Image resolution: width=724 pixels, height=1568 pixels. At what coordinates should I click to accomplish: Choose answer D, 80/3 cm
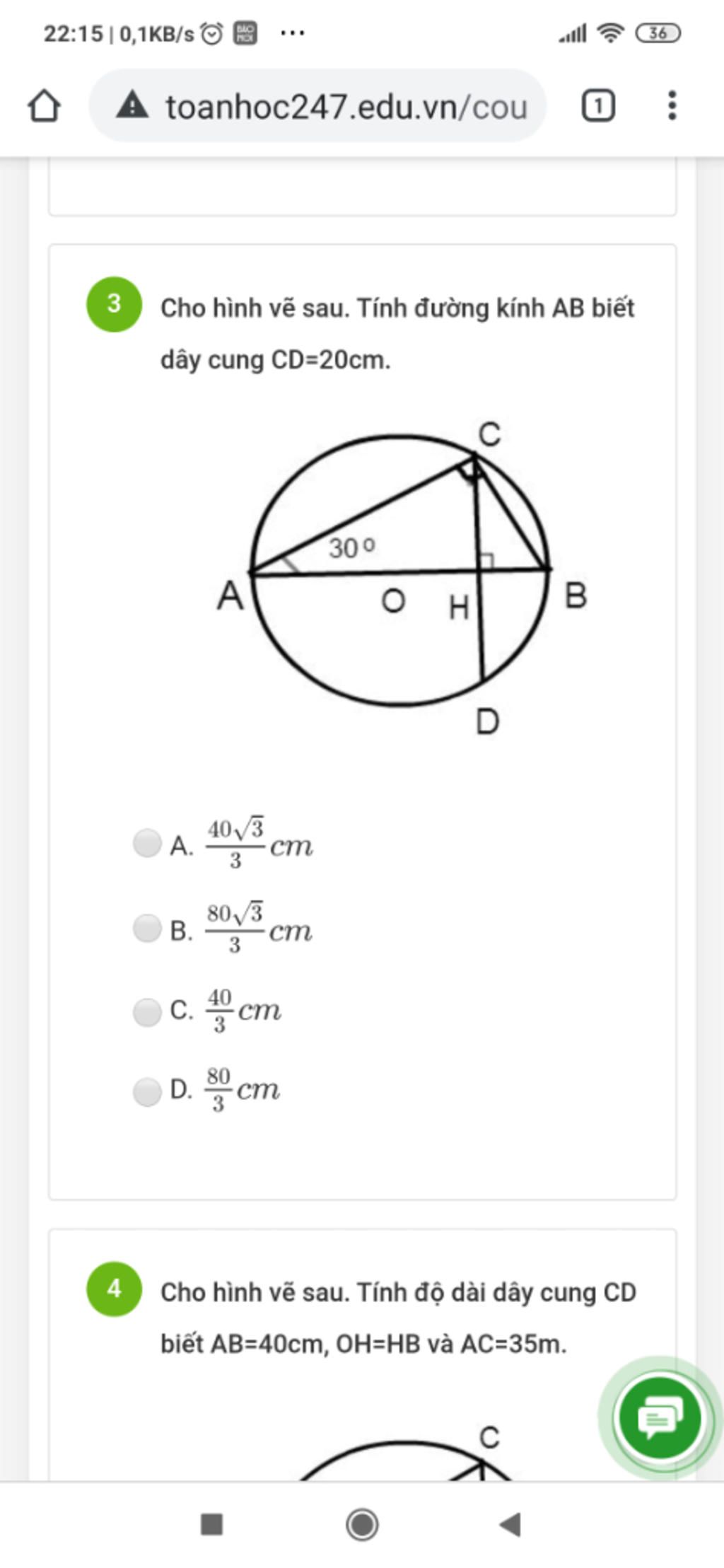[x=147, y=1091]
